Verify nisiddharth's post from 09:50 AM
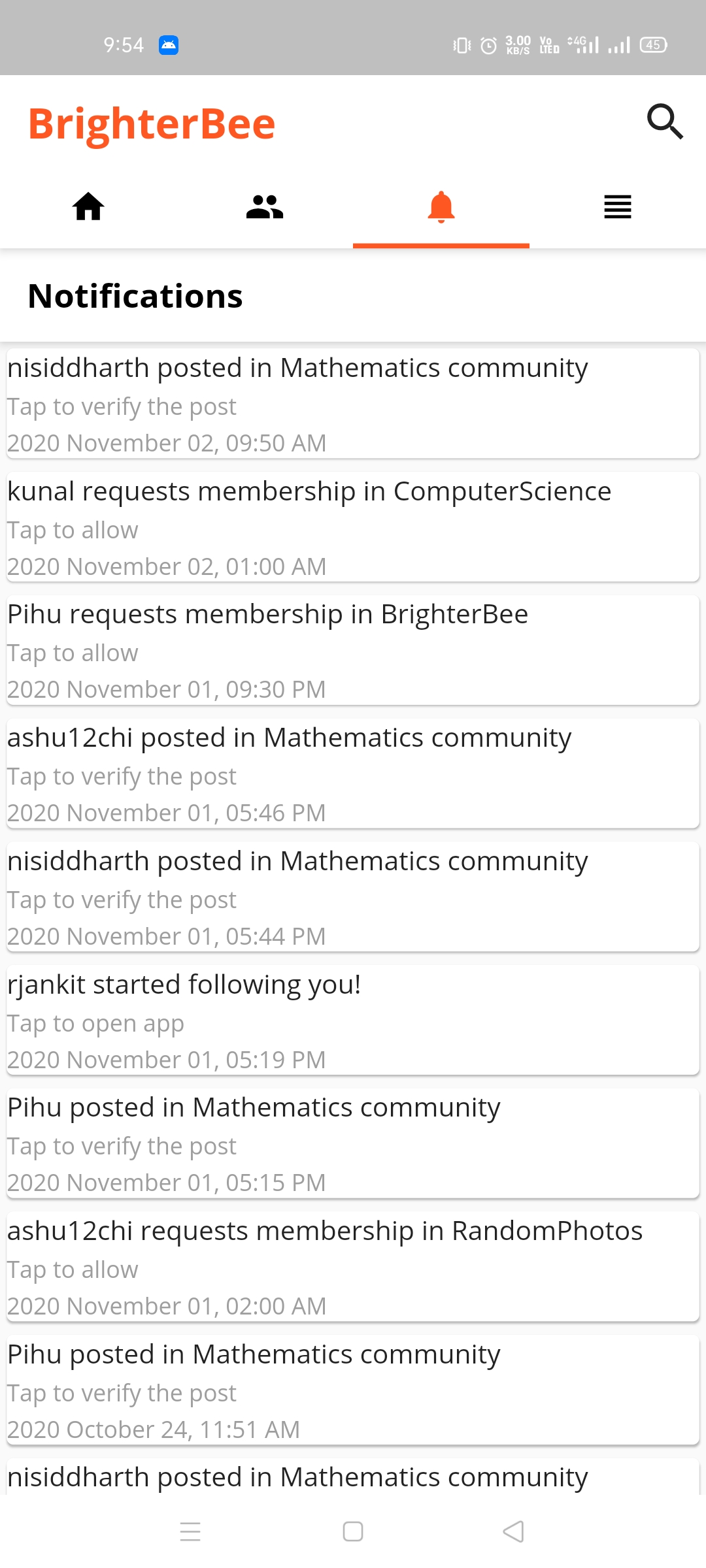The height and width of the screenshot is (1568, 706). click(x=353, y=404)
